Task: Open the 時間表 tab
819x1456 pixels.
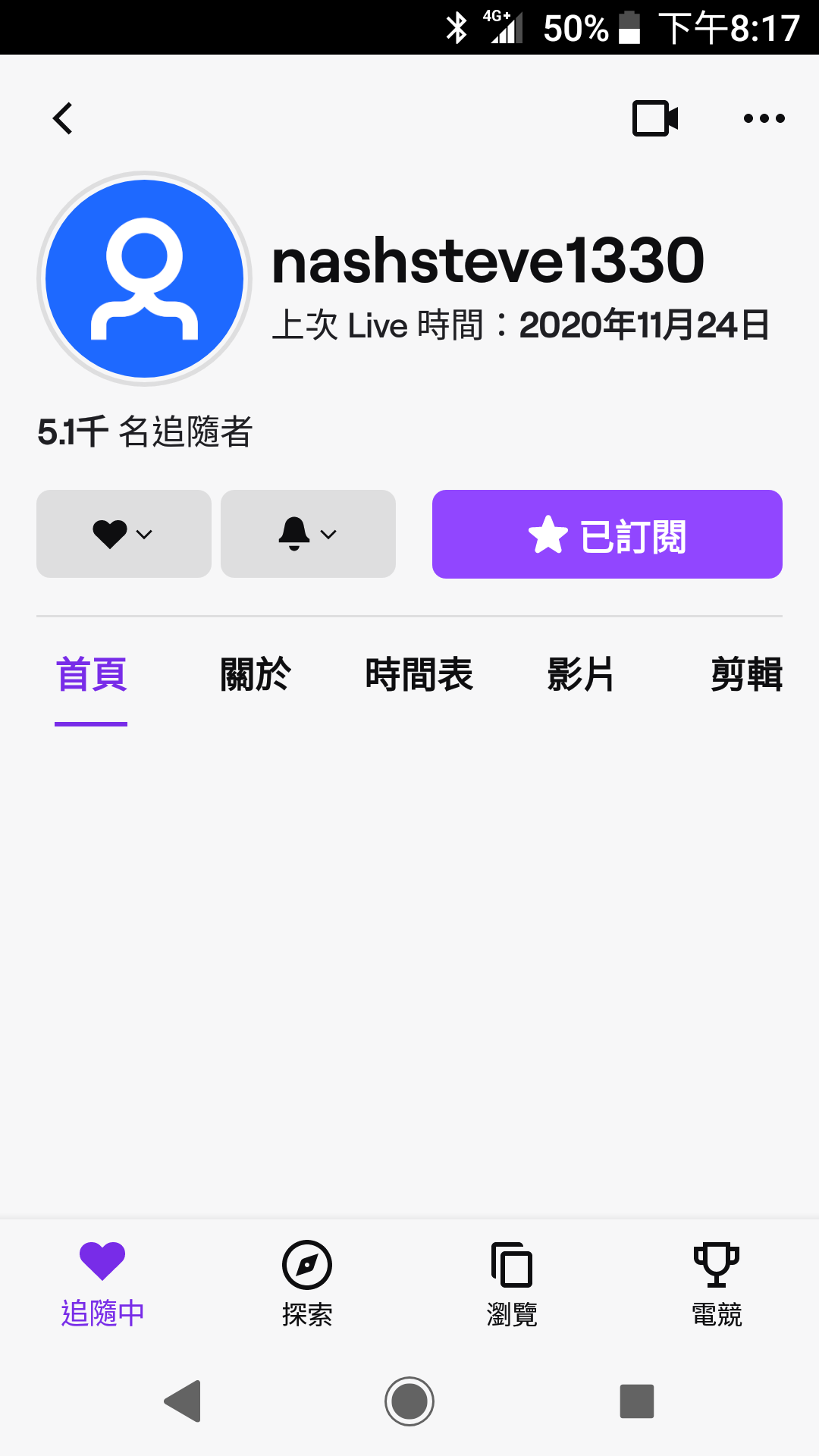Action: (419, 675)
